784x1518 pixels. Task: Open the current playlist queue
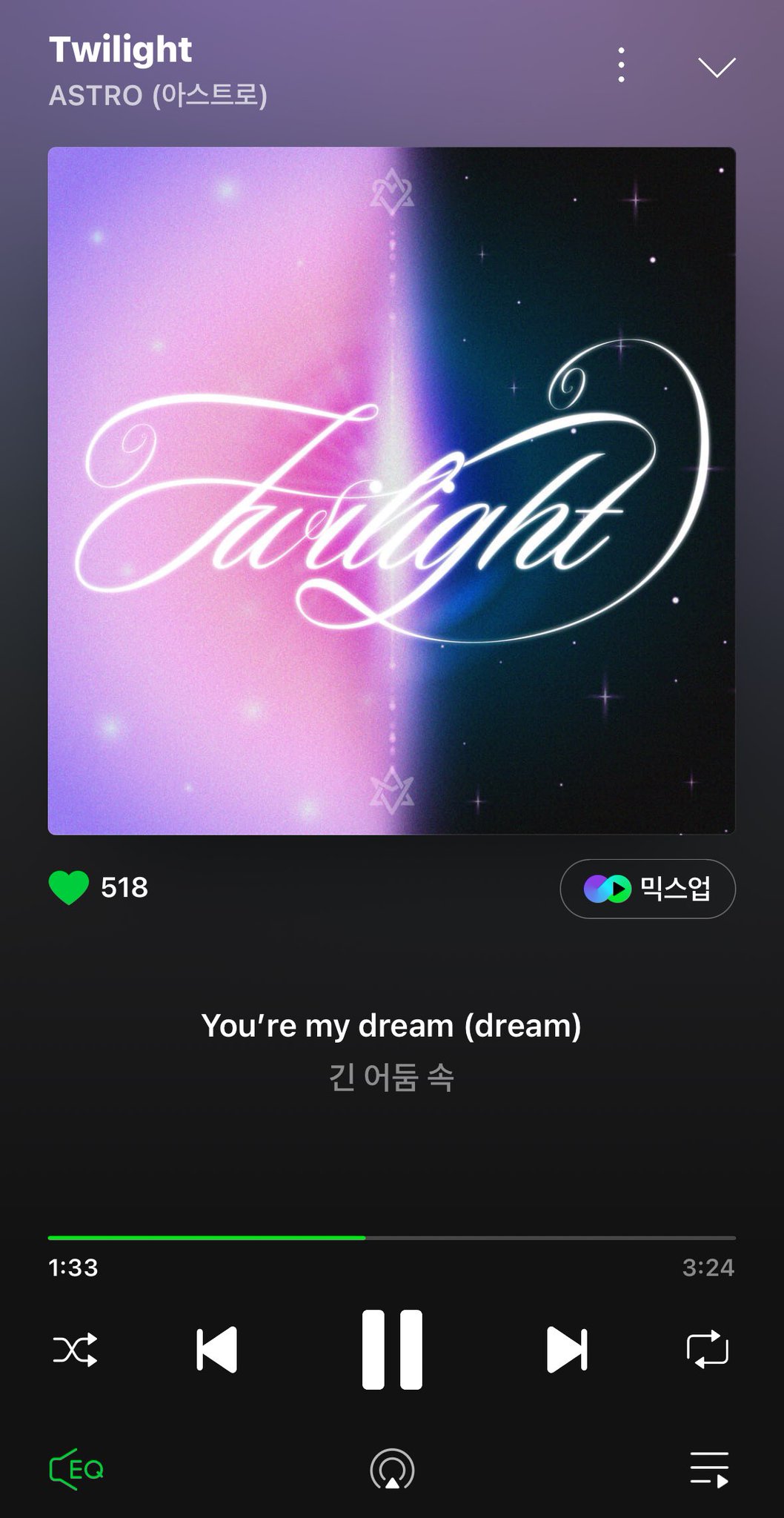tap(709, 1468)
